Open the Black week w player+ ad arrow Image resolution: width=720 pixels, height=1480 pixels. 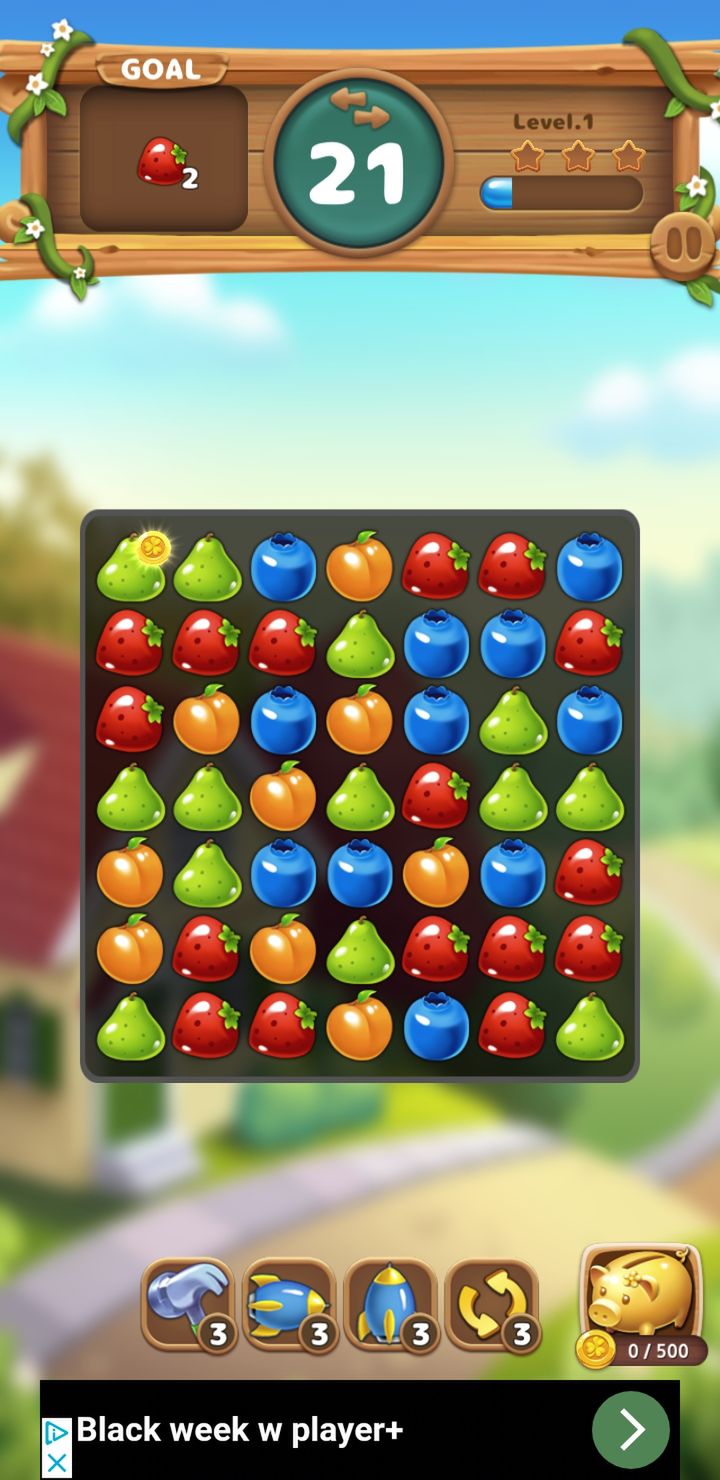630,1430
